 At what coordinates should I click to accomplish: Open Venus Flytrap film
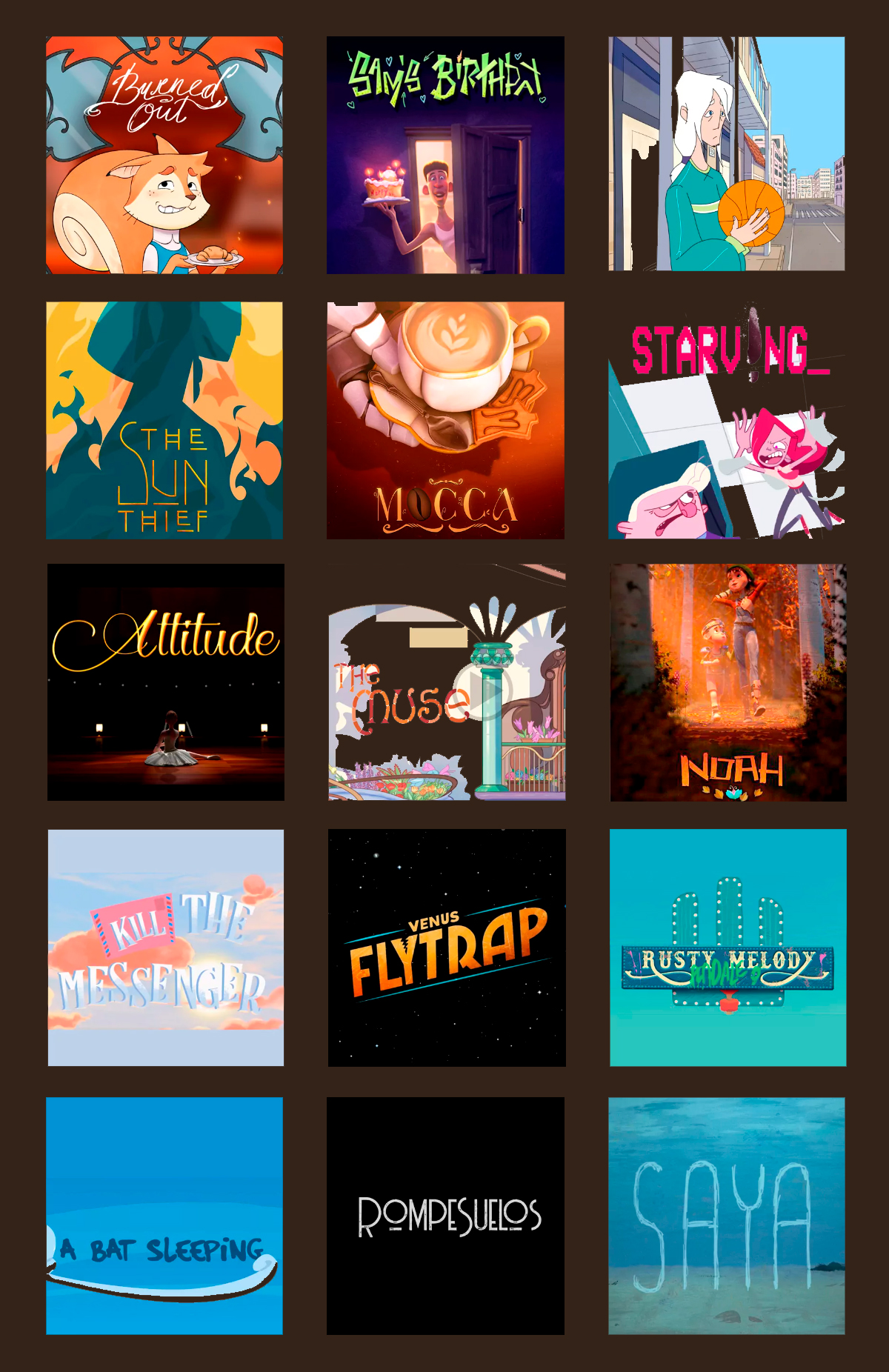pos(447,948)
